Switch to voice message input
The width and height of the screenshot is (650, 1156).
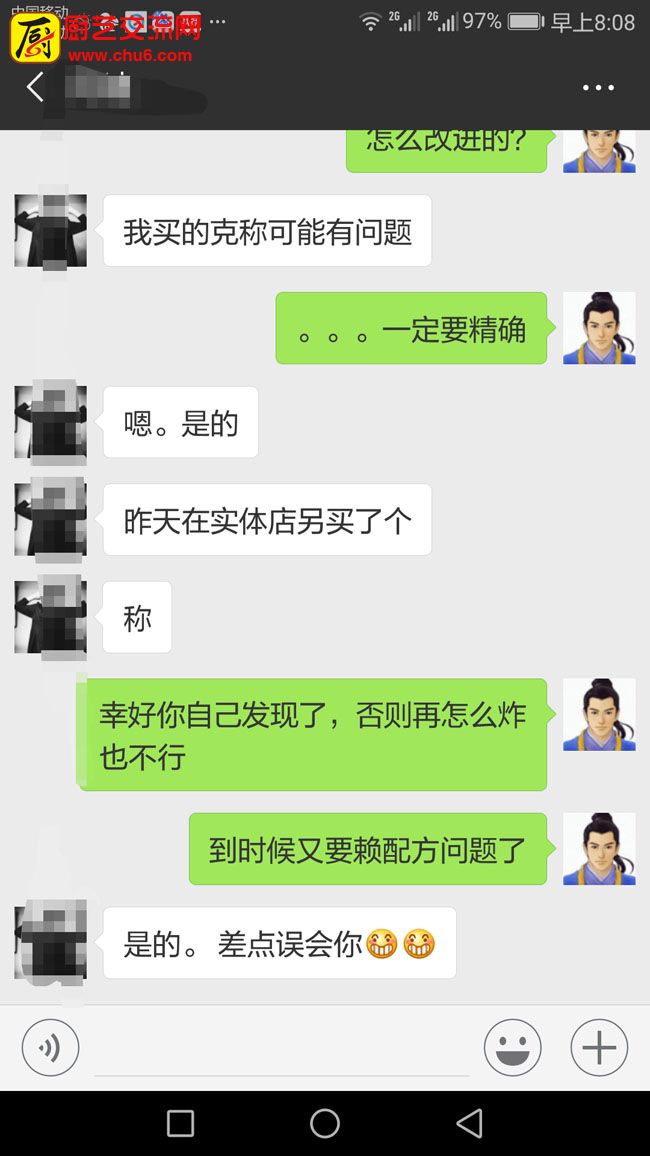(x=50, y=1048)
